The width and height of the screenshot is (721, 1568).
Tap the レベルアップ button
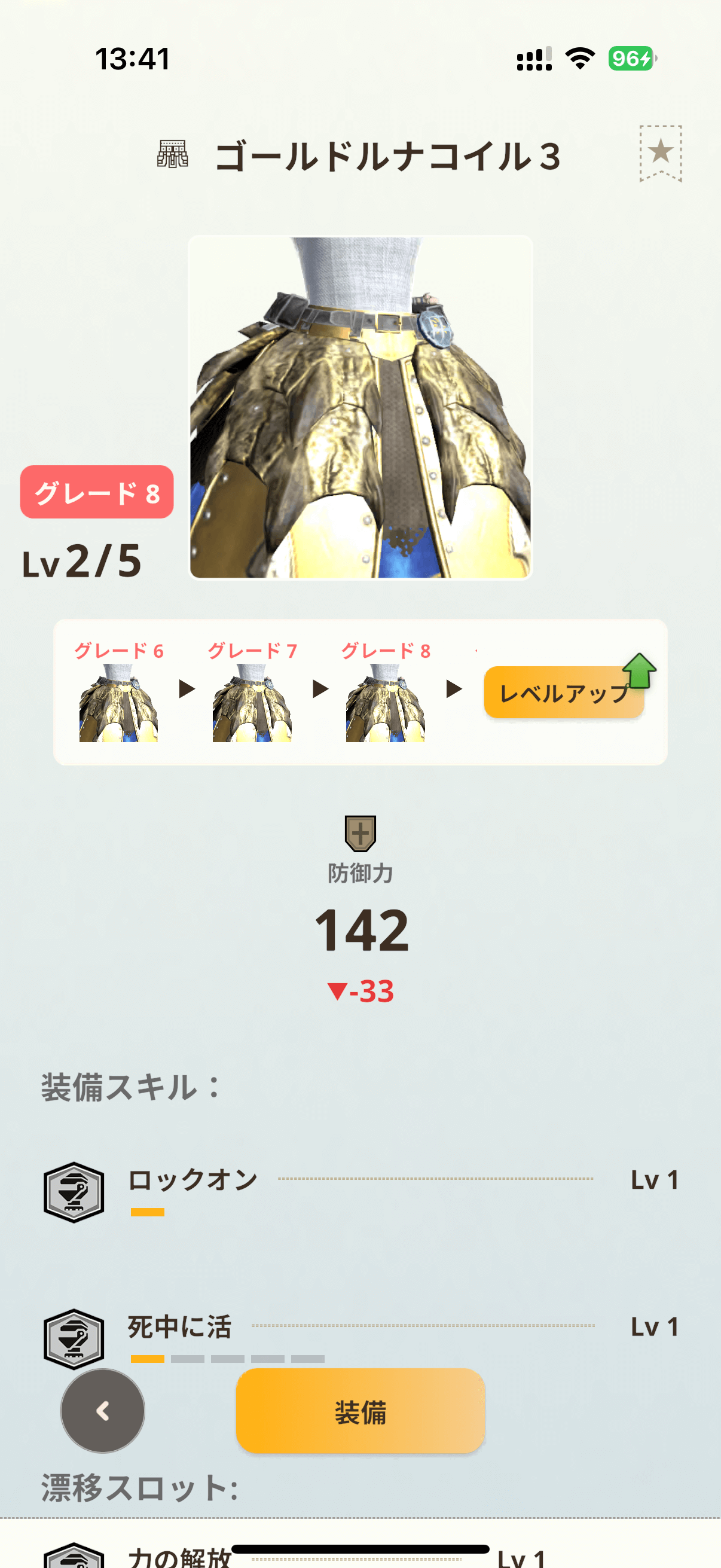pyautogui.click(x=563, y=693)
